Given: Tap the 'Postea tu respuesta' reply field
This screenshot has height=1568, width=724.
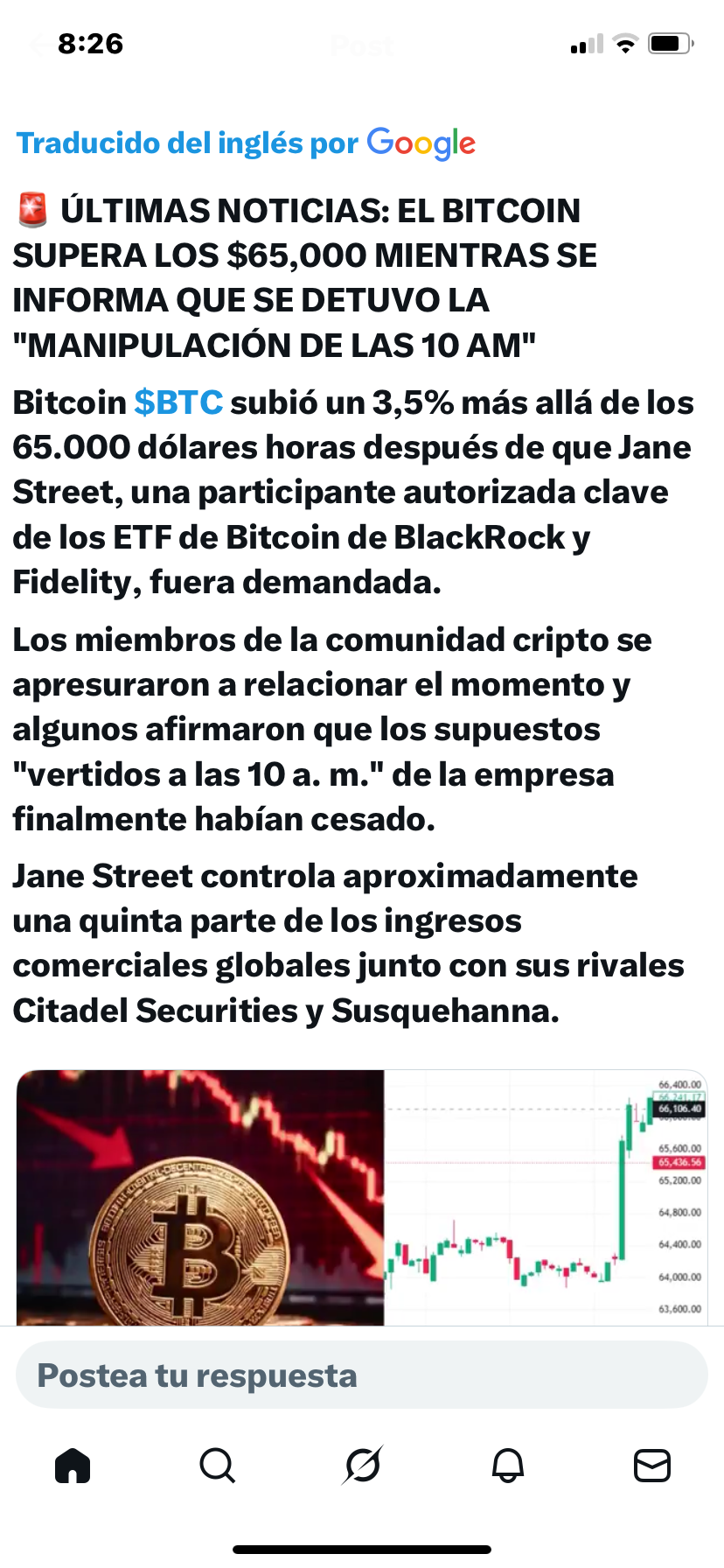Looking at the screenshot, I should click(362, 1375).
